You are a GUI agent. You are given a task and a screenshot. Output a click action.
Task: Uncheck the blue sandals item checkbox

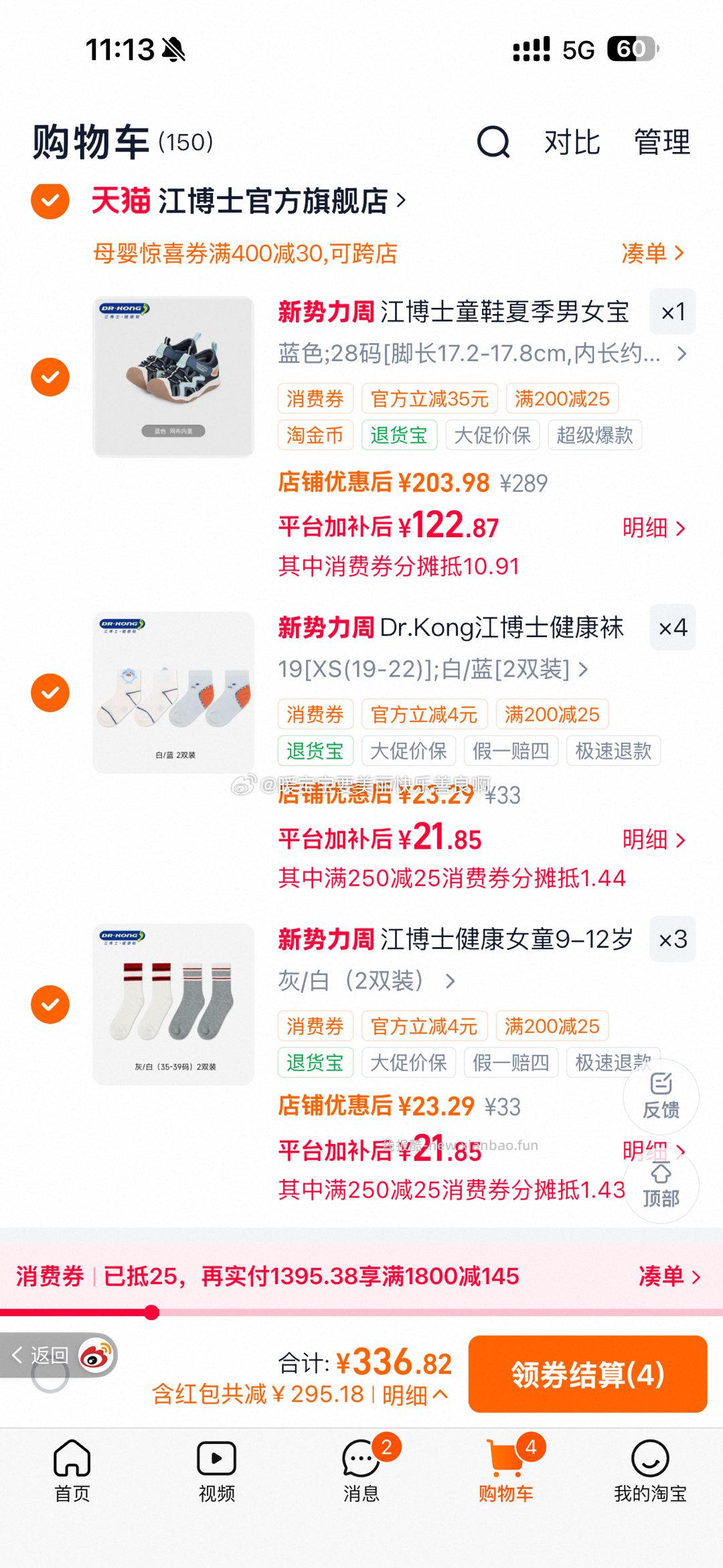[50, 376]
